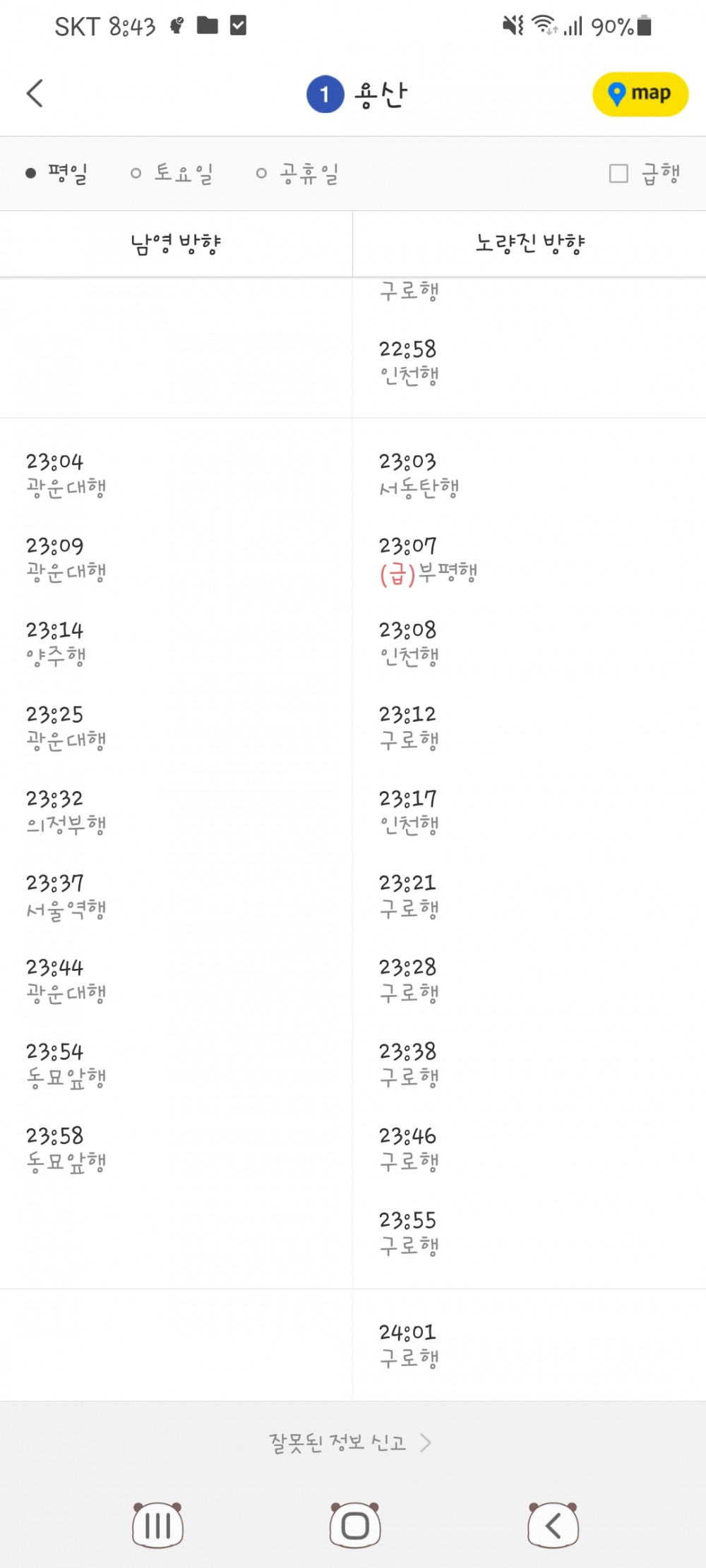Viewport: 706px width, 1568px height.
Task: Switch to the 토요일 schedule
Action: 172,173
